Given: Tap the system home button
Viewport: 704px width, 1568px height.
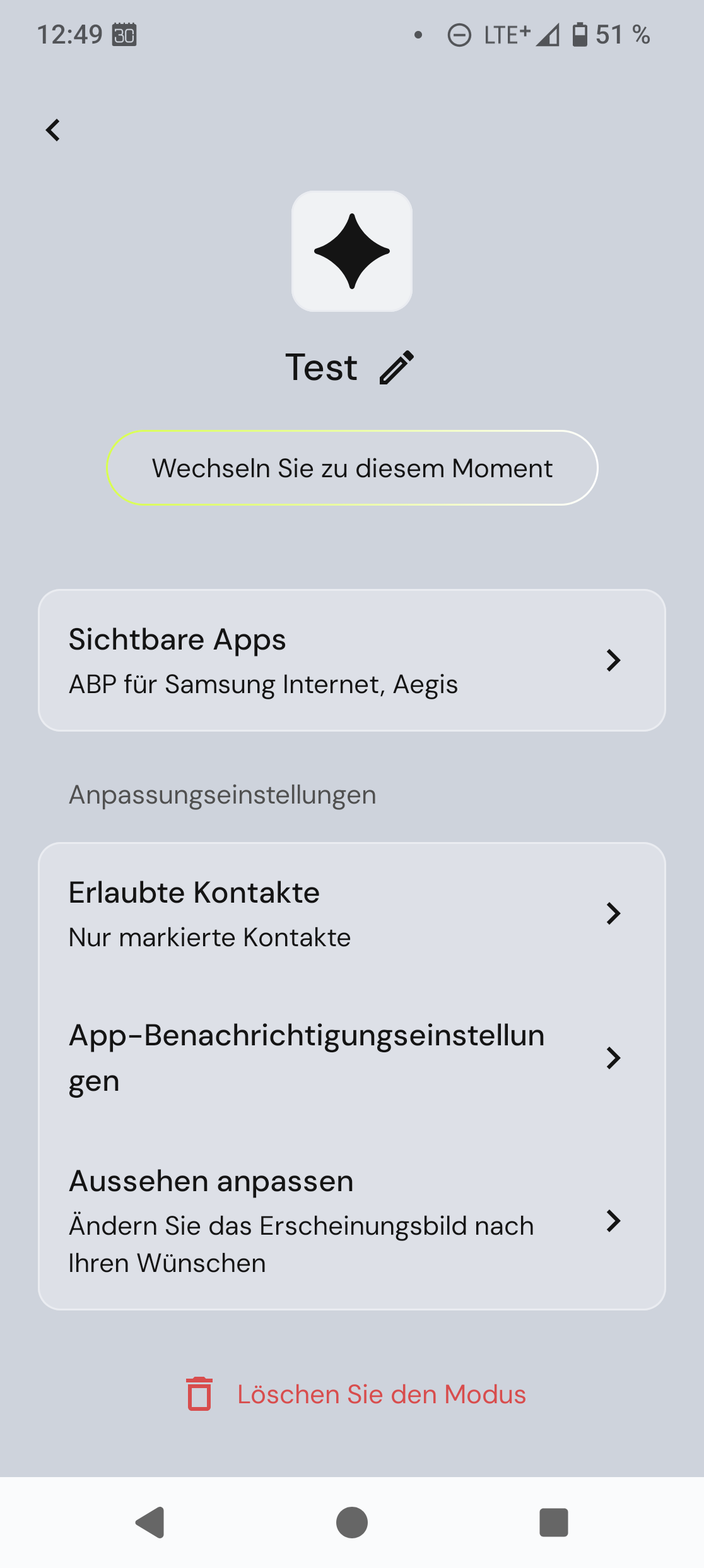Looking at the screenshot, I should coord(352,1523).
